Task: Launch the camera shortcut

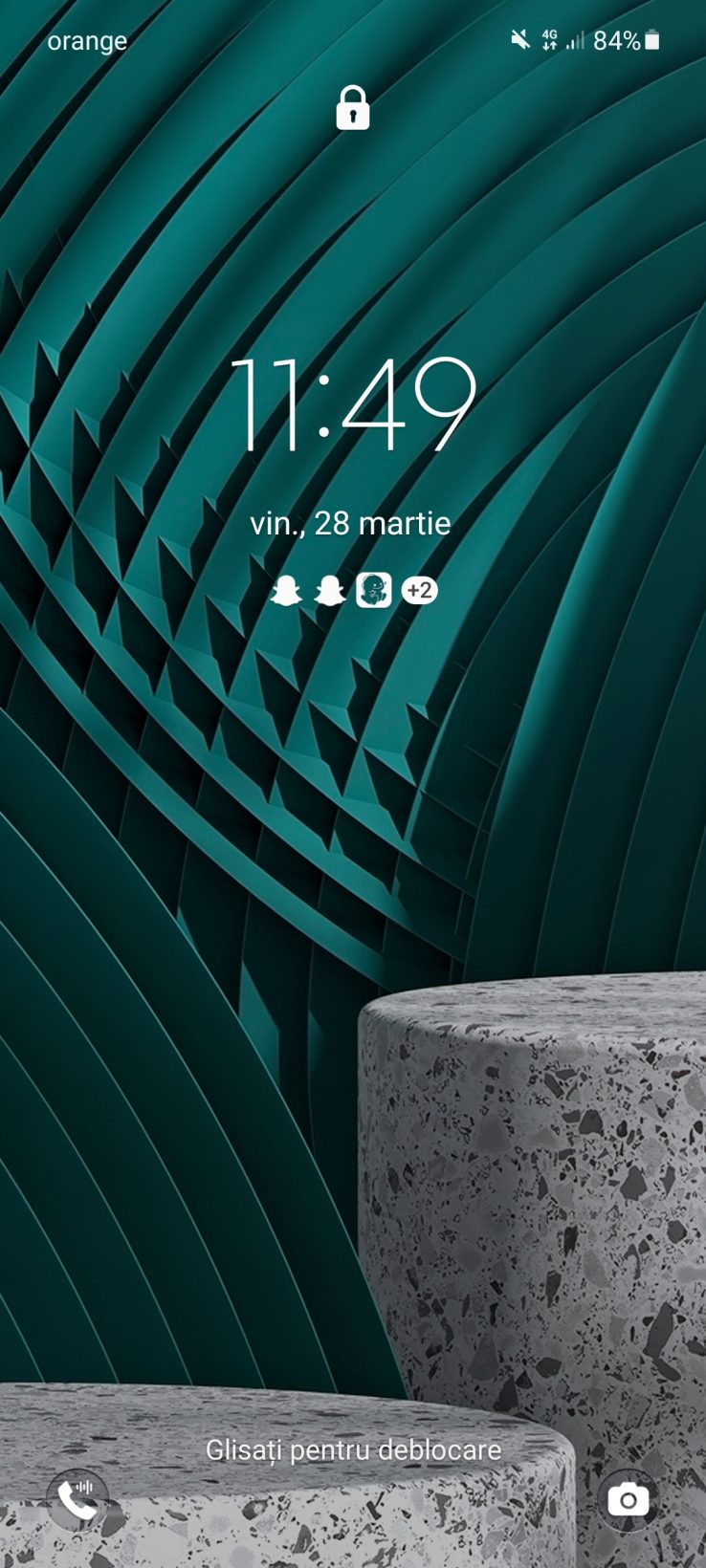Action: 629,1500
